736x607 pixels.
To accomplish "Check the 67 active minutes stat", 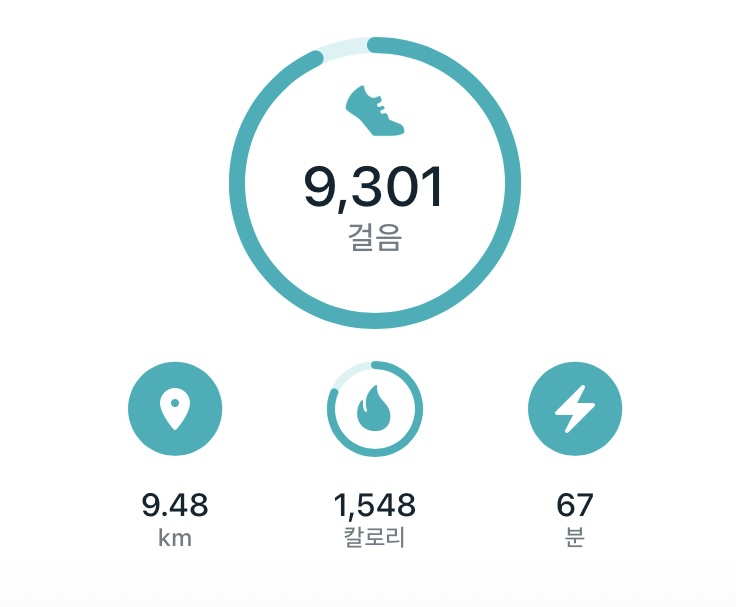I will tap(575, 409).
